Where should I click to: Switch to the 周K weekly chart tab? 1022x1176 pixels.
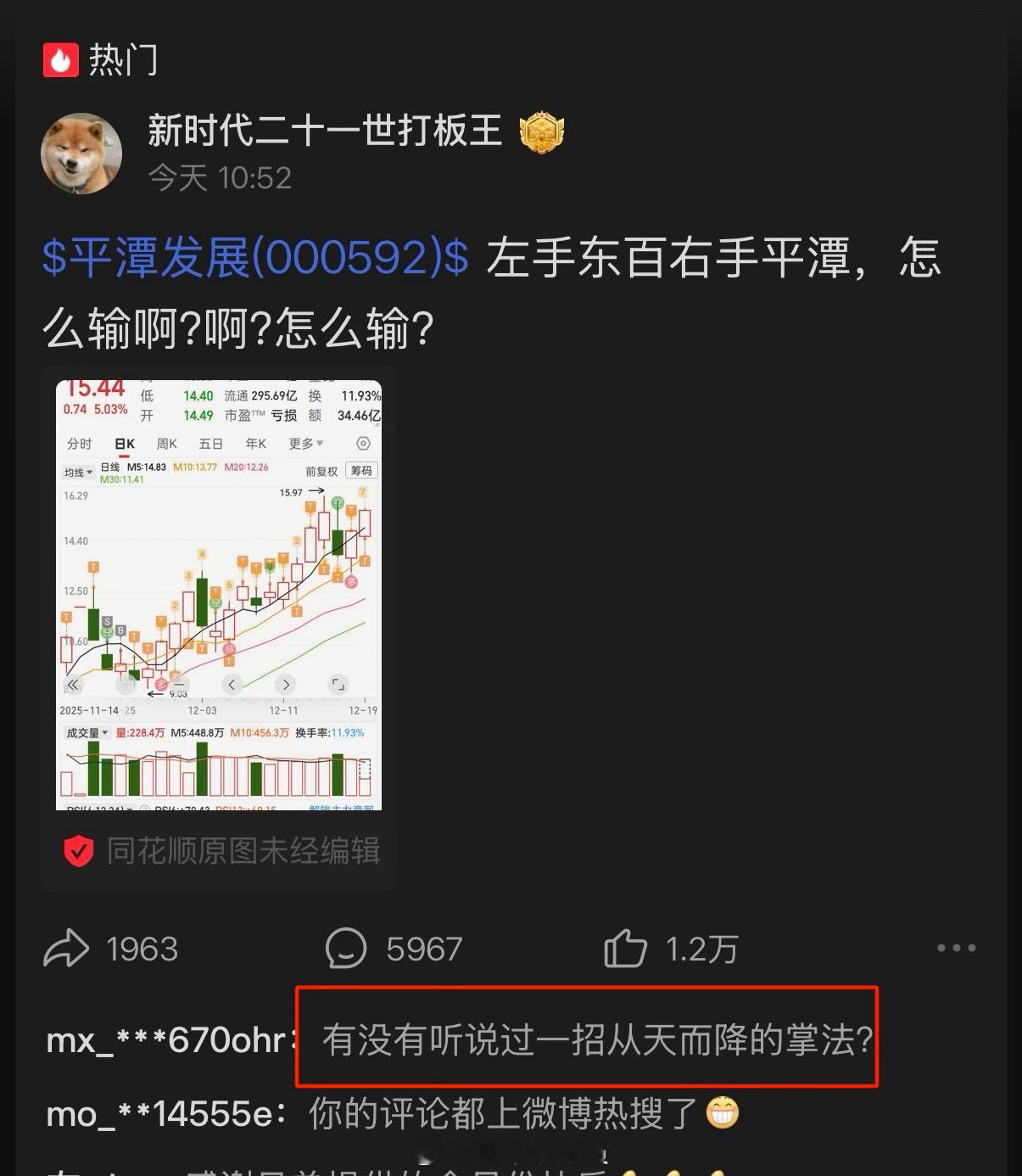168,444
